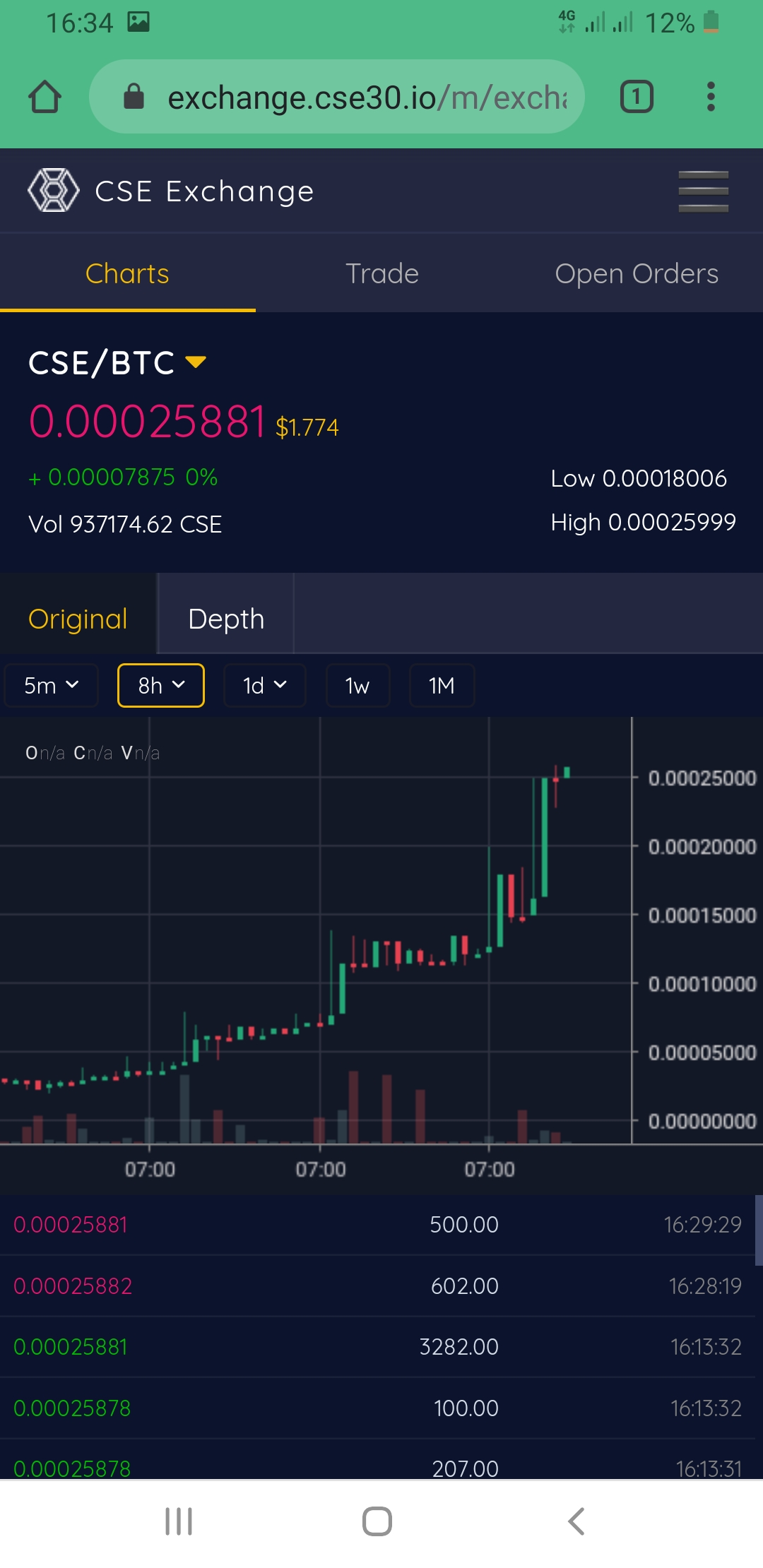
Task: Switch to the Trade tab
Action: tap(381, 273)
